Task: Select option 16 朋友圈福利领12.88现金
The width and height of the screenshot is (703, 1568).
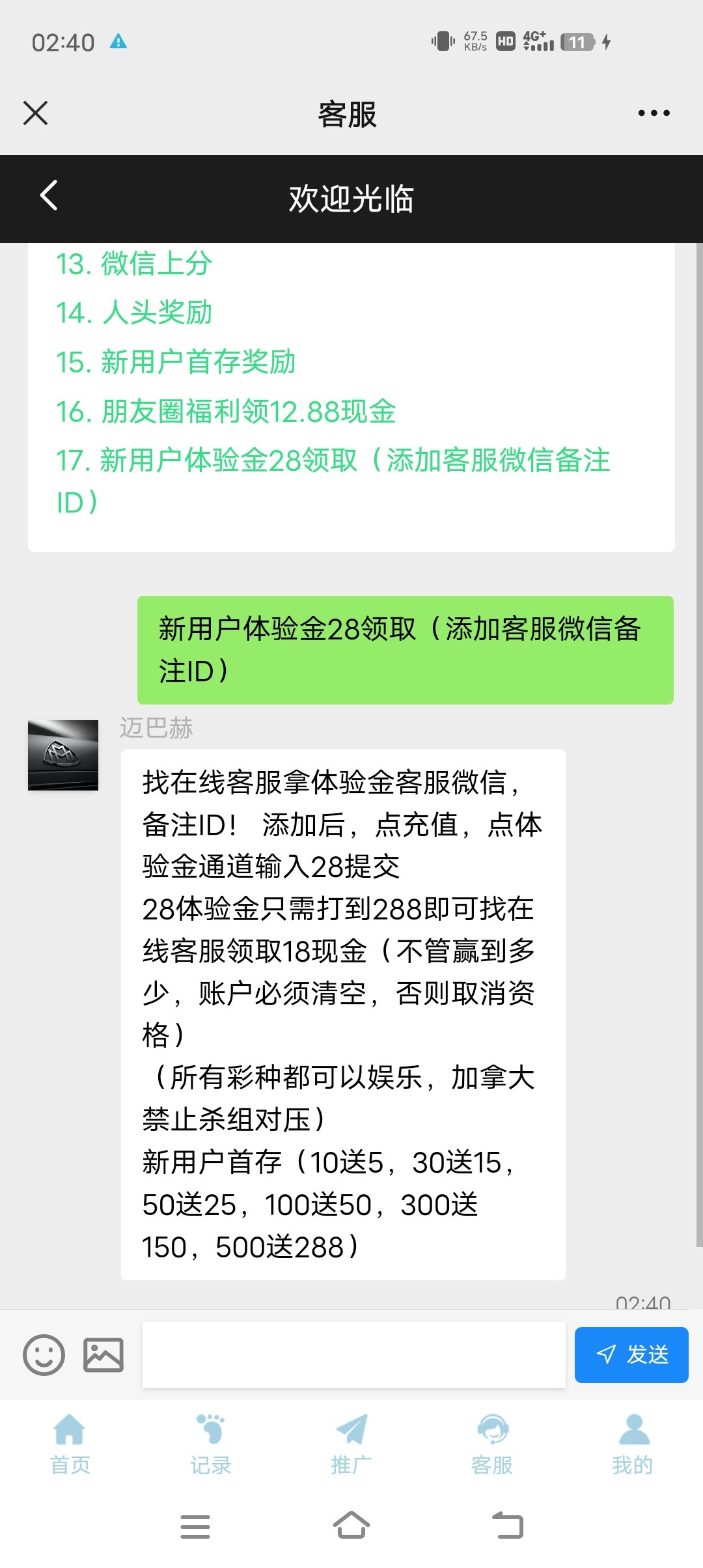Action: coord(226,412)
